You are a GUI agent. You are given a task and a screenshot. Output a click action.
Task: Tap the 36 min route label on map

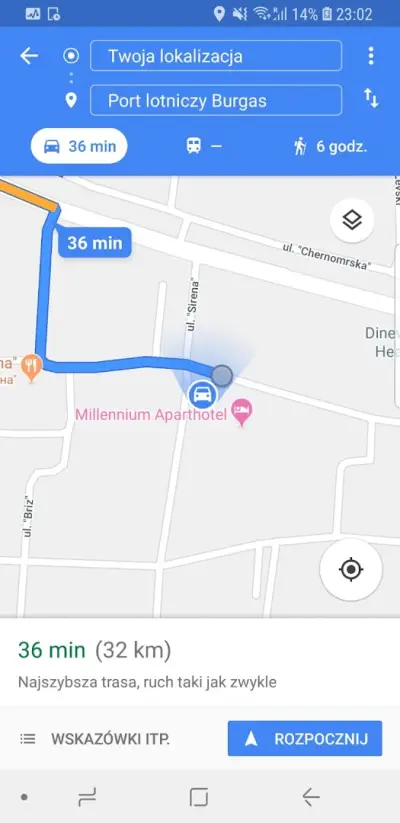pyautogui.click(x=94, y=243)
